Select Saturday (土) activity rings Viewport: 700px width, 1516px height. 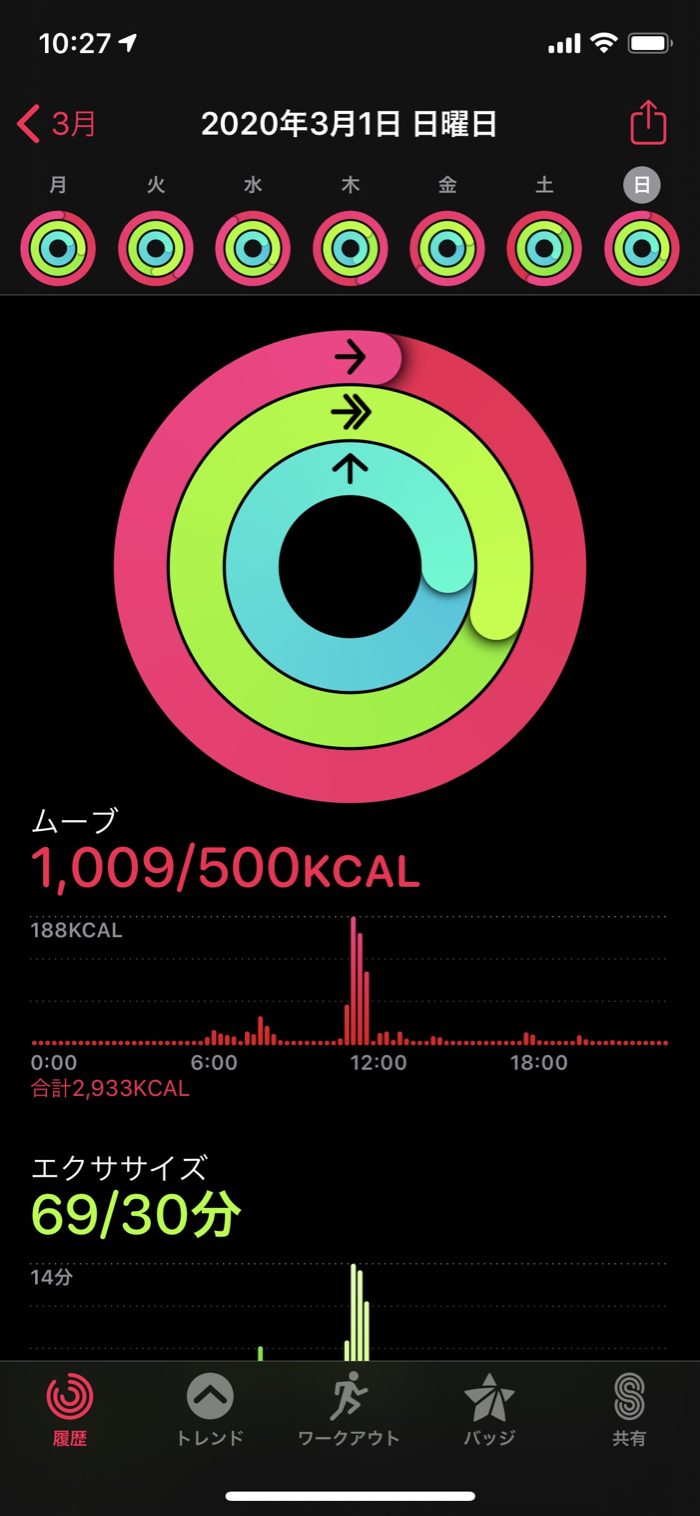(544, 248)
